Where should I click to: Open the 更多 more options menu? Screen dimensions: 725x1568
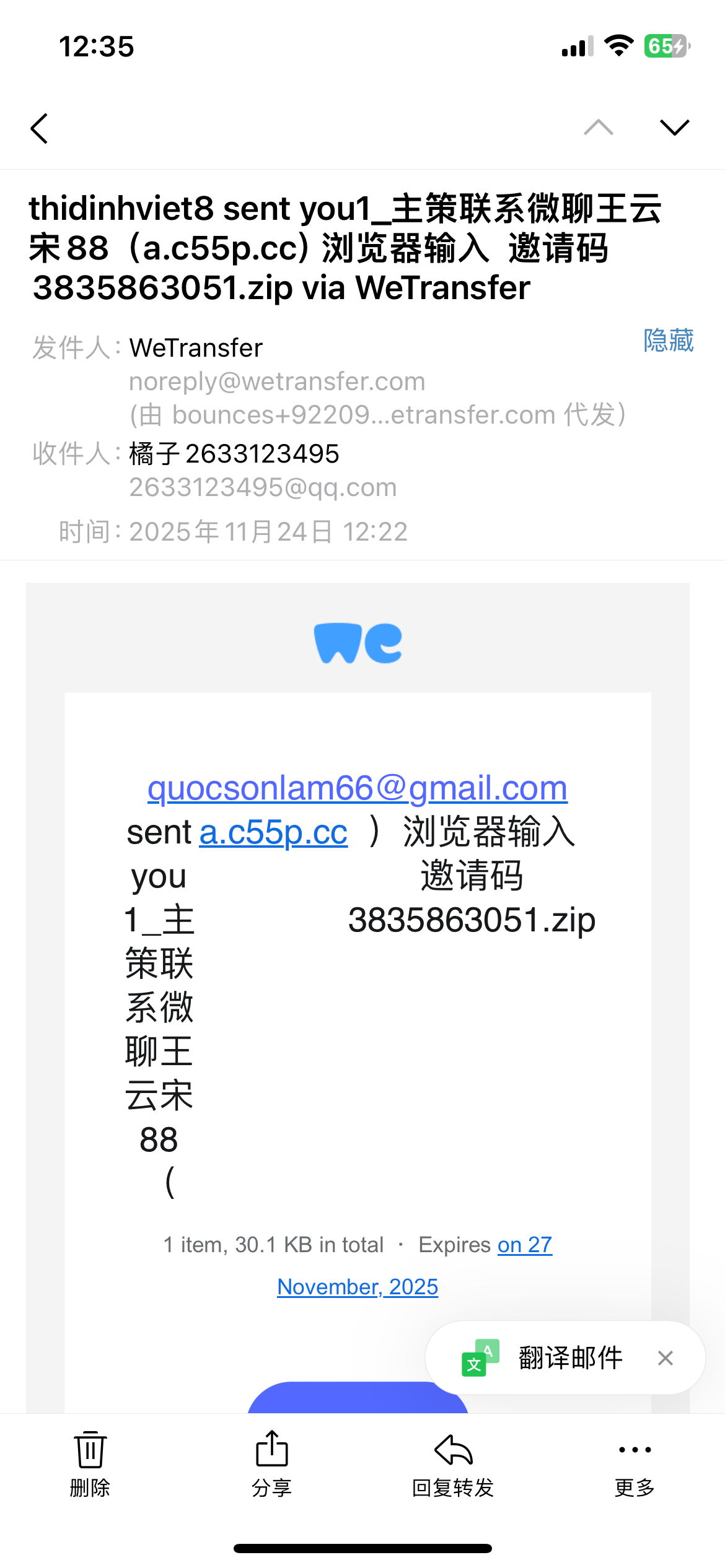click(x=635, y=1463)
